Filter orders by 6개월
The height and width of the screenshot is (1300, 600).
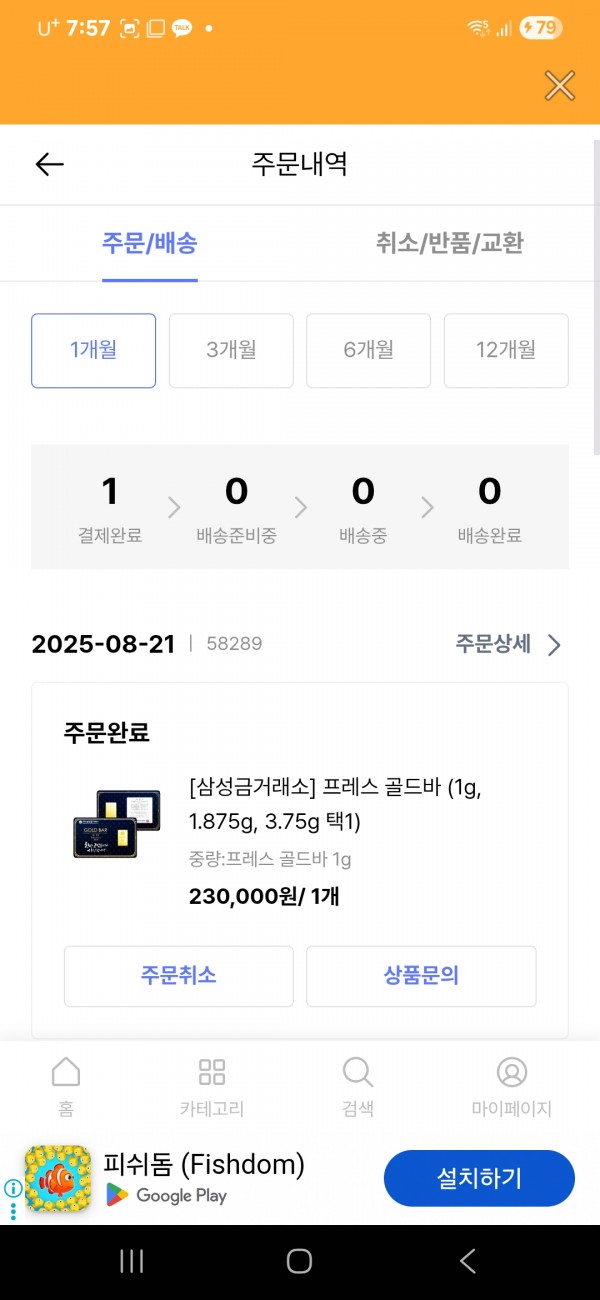(x=368, y=350)
